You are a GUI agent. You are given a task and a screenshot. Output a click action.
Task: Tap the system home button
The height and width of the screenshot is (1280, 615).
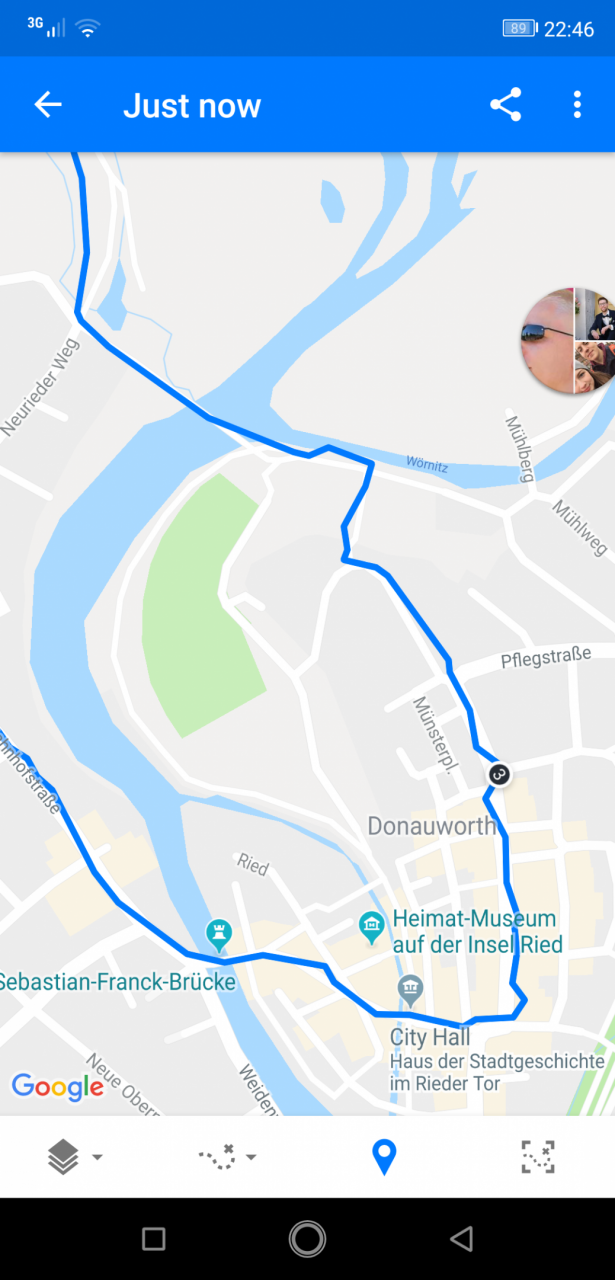pyautogui.click(x=307, y=1239)
